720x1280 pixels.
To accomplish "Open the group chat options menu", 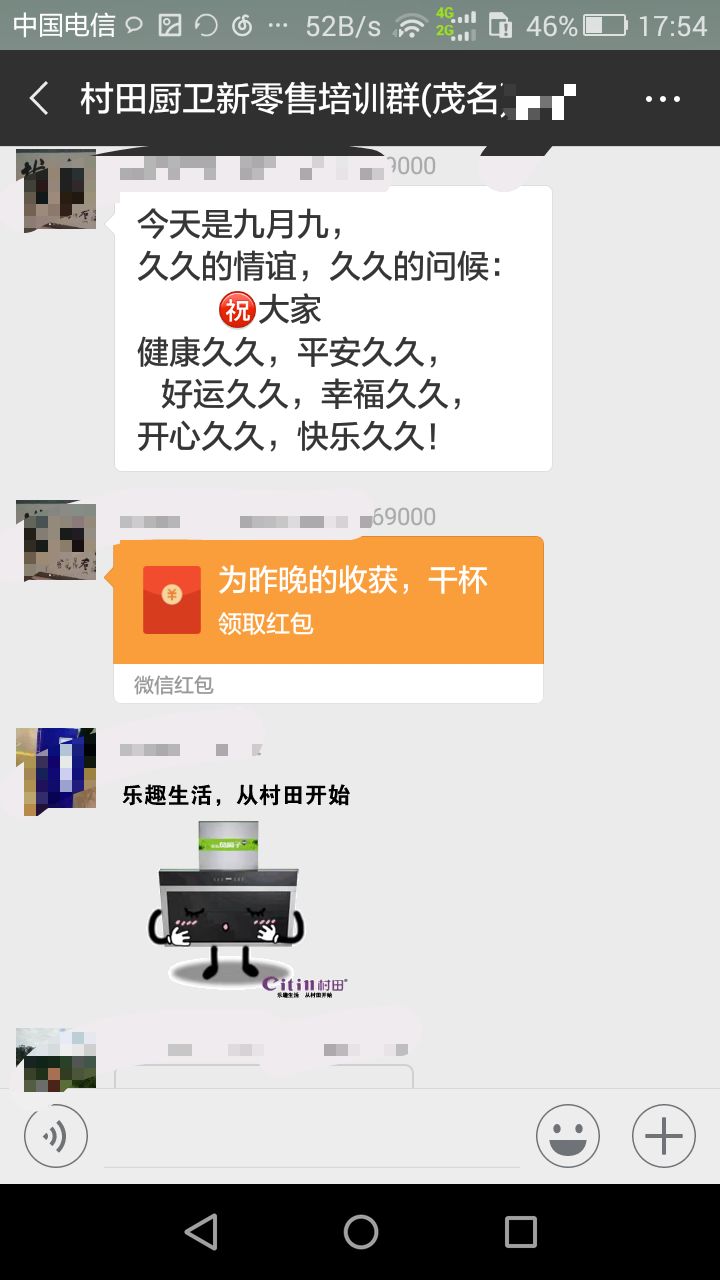I will (662, 99).
